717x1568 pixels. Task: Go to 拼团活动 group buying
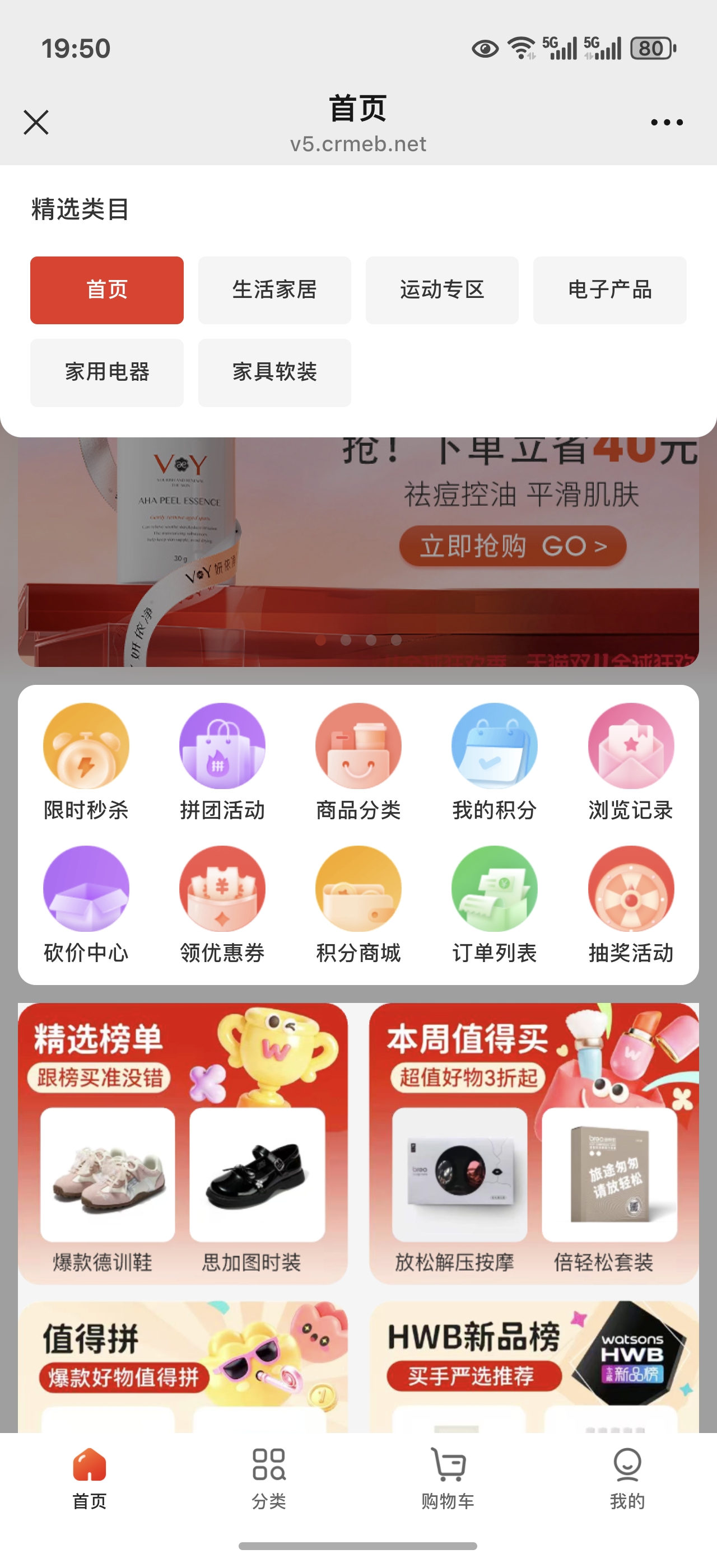pos(222,761)
